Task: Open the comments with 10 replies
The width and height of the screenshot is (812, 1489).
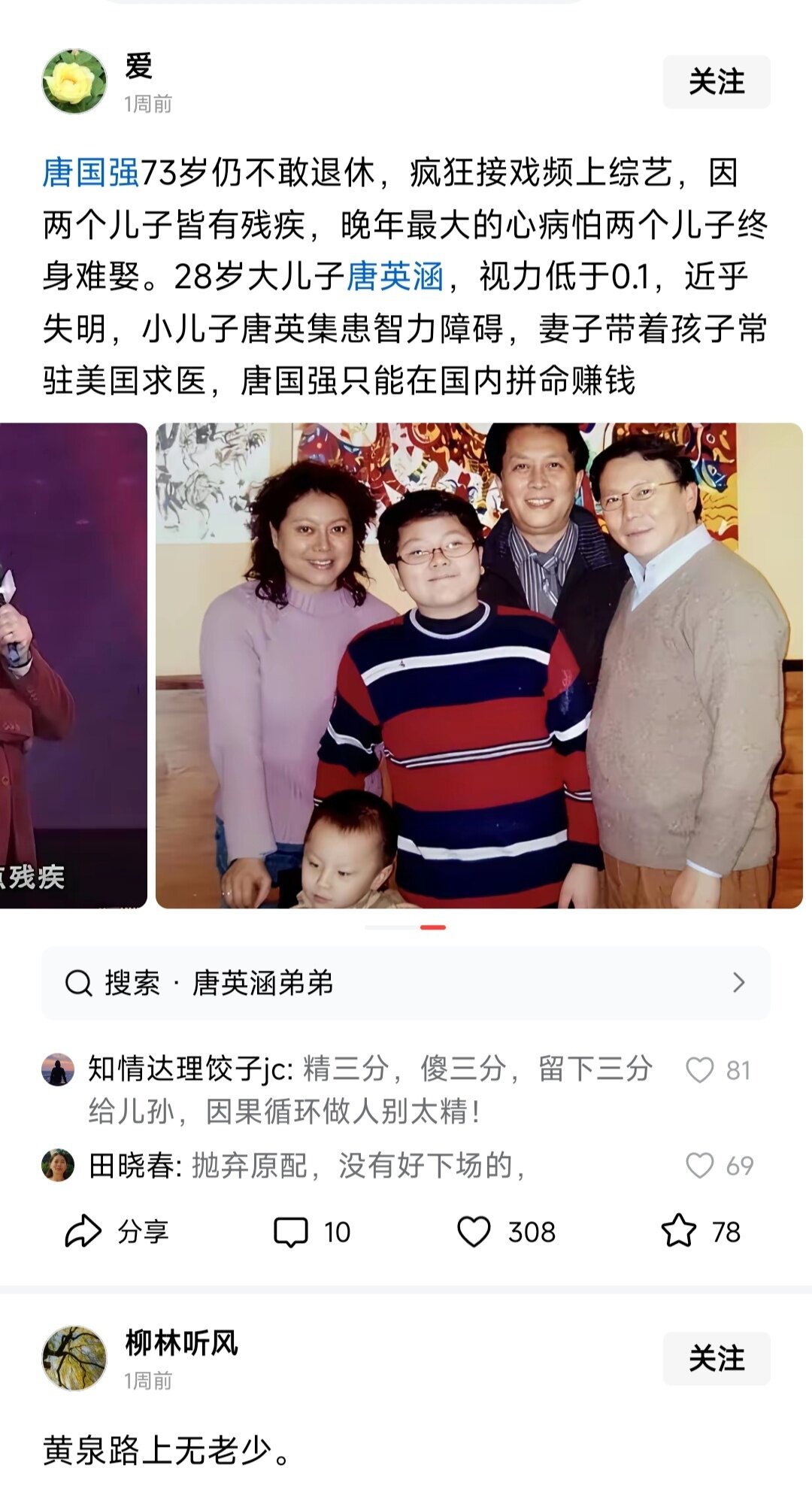Action: [x=311, y=1232]
